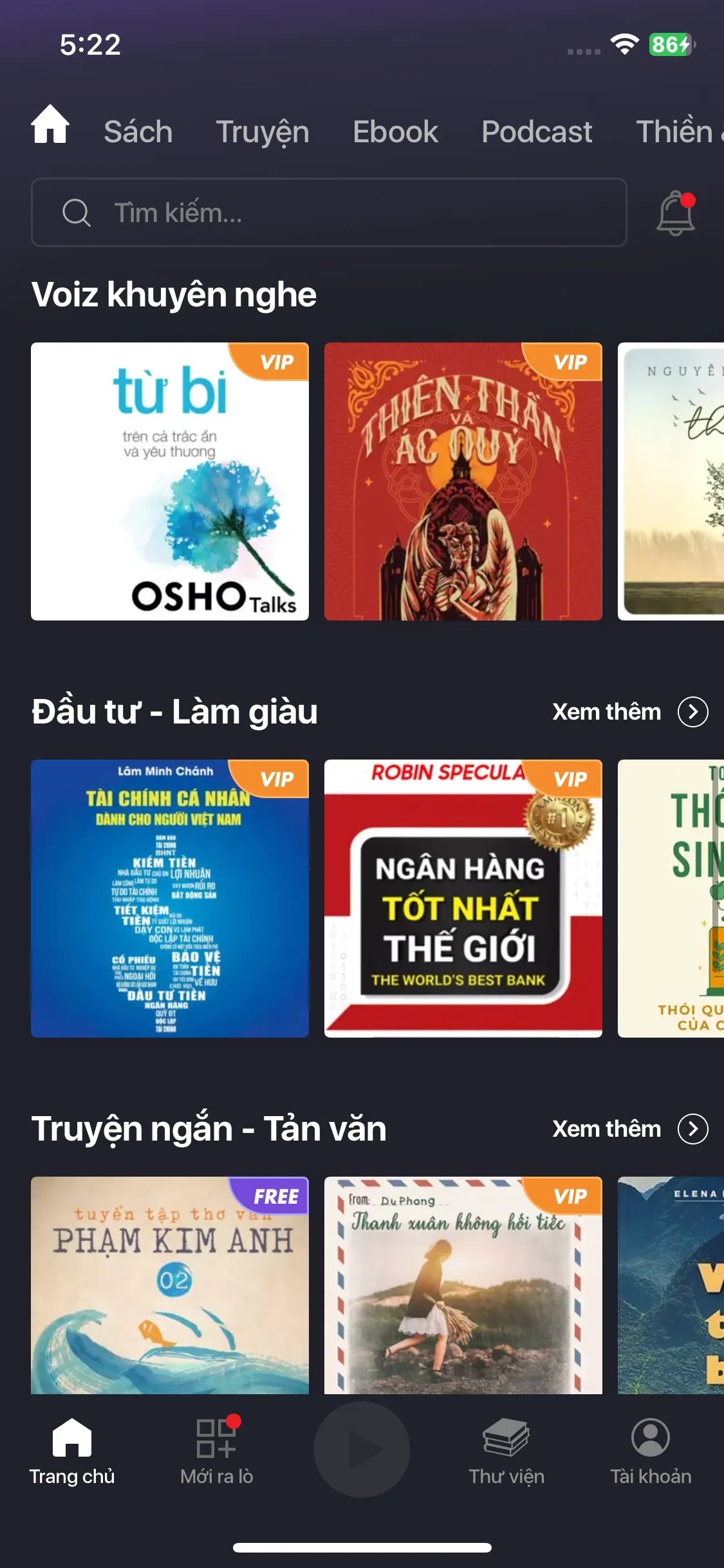Open the Ebook tab
This screenshot has height=1568, width=724.
click(395, 132)
